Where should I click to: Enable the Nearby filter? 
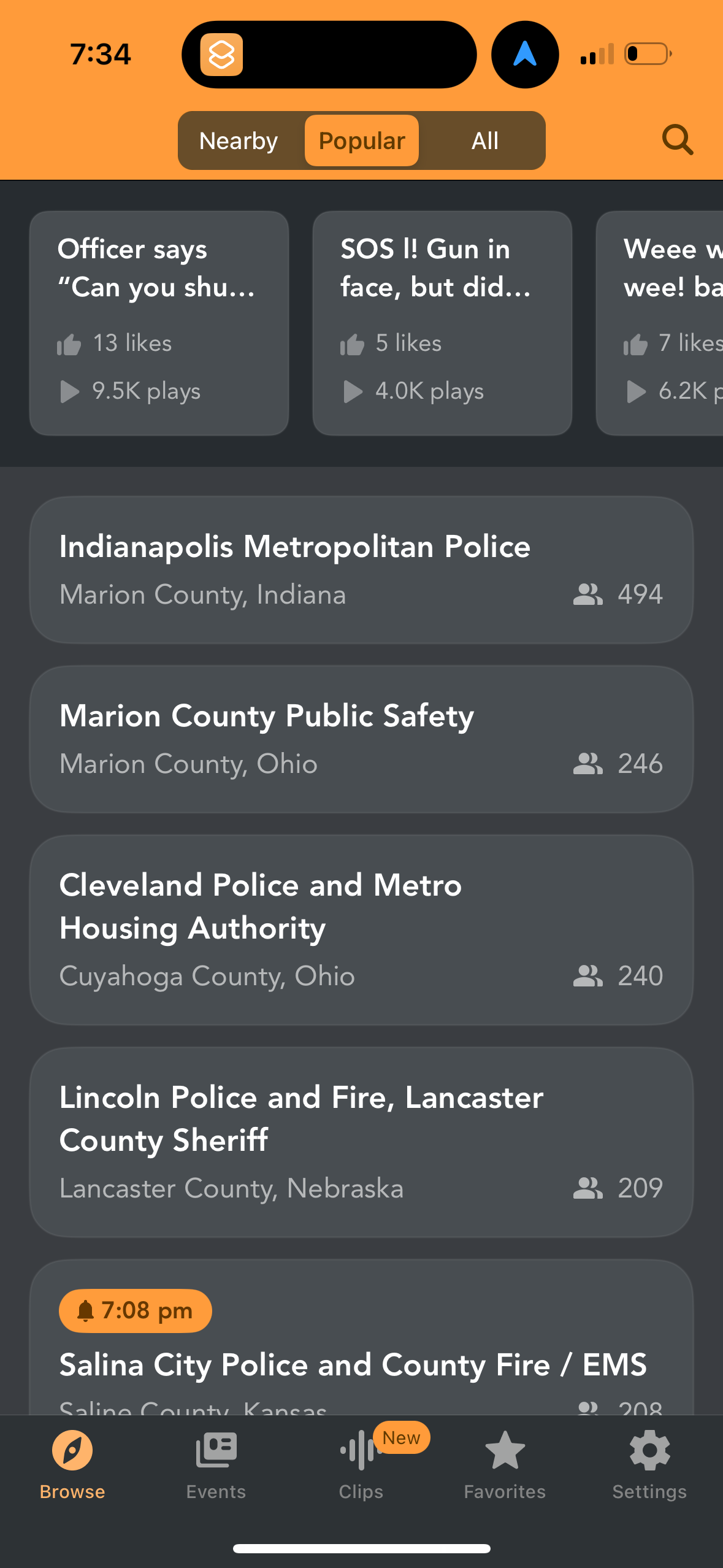coord(238,140)
